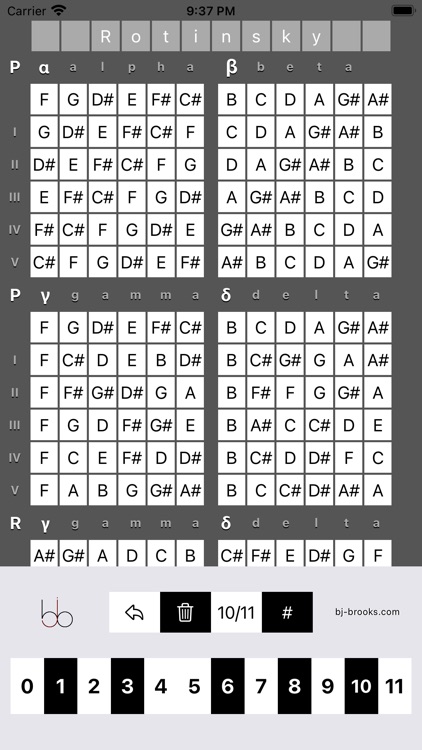The image size is (422, 750).
Task: Tap the 10/11 button
Action: (x=236, y=612)
